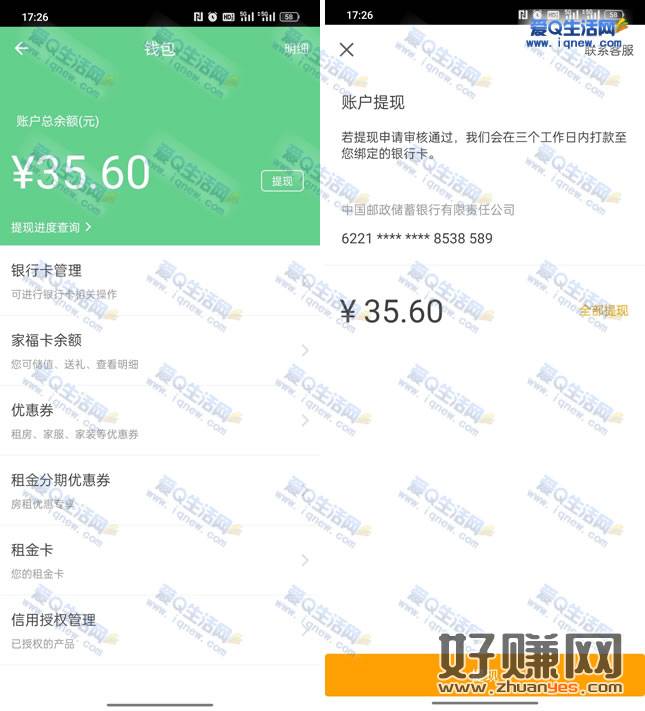This screenshot has width=645, height=711.
Task: Open 银行卡管理 bank card management
Action: coord(160,281)
